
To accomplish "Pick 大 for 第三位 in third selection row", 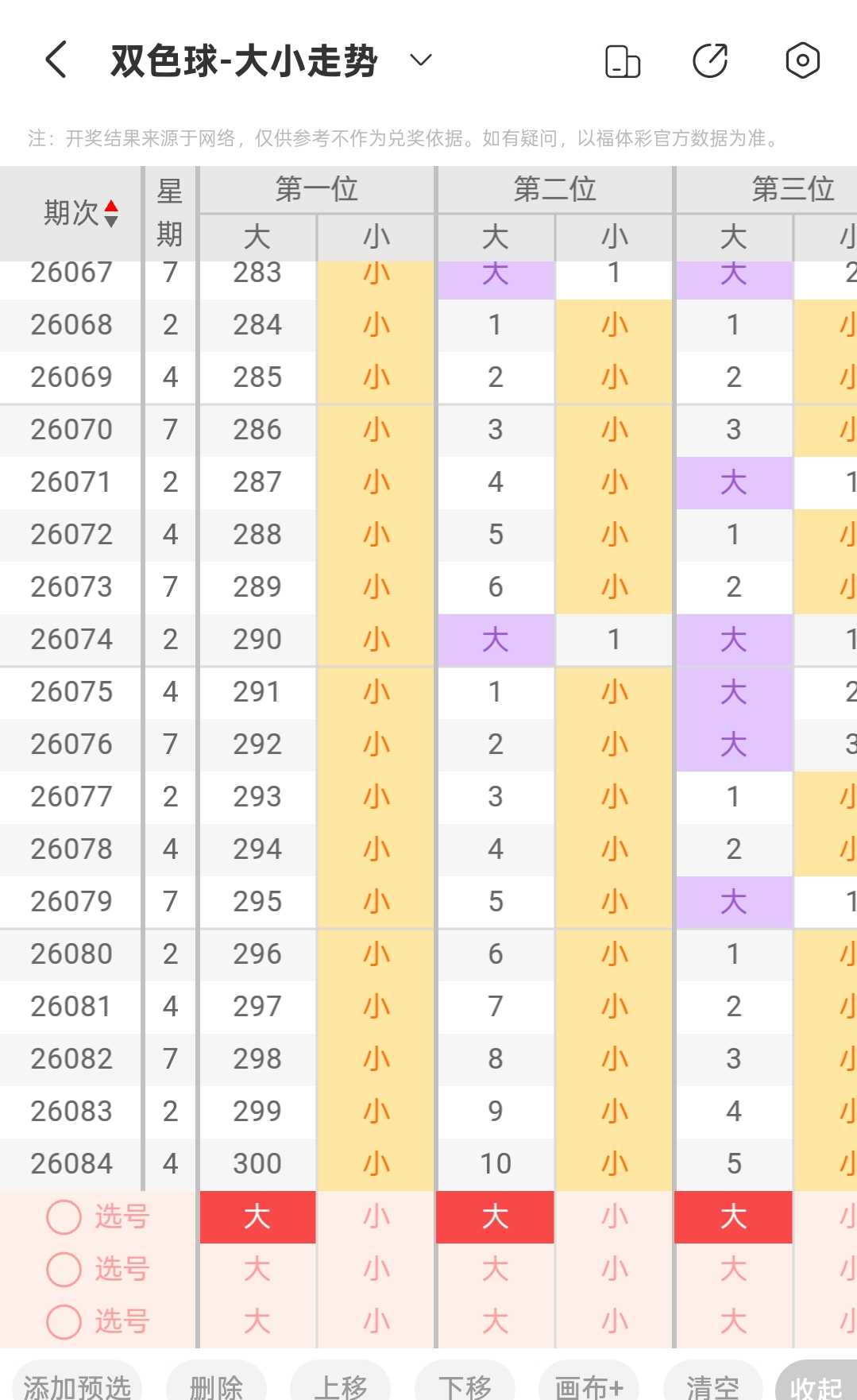I will tap(734, 1321).
